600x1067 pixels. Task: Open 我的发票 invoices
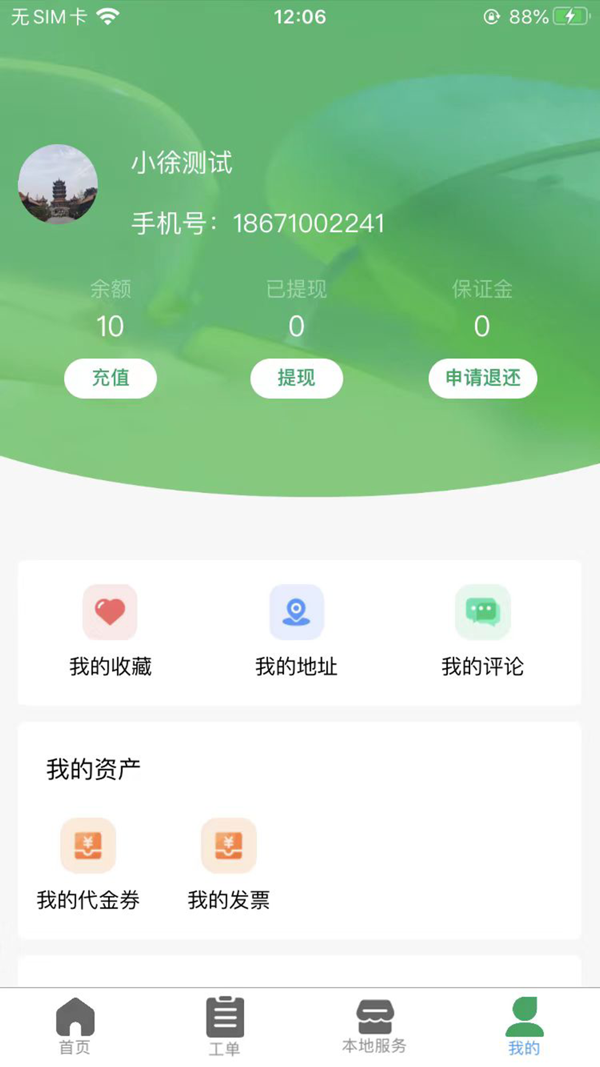click(228, 864)
